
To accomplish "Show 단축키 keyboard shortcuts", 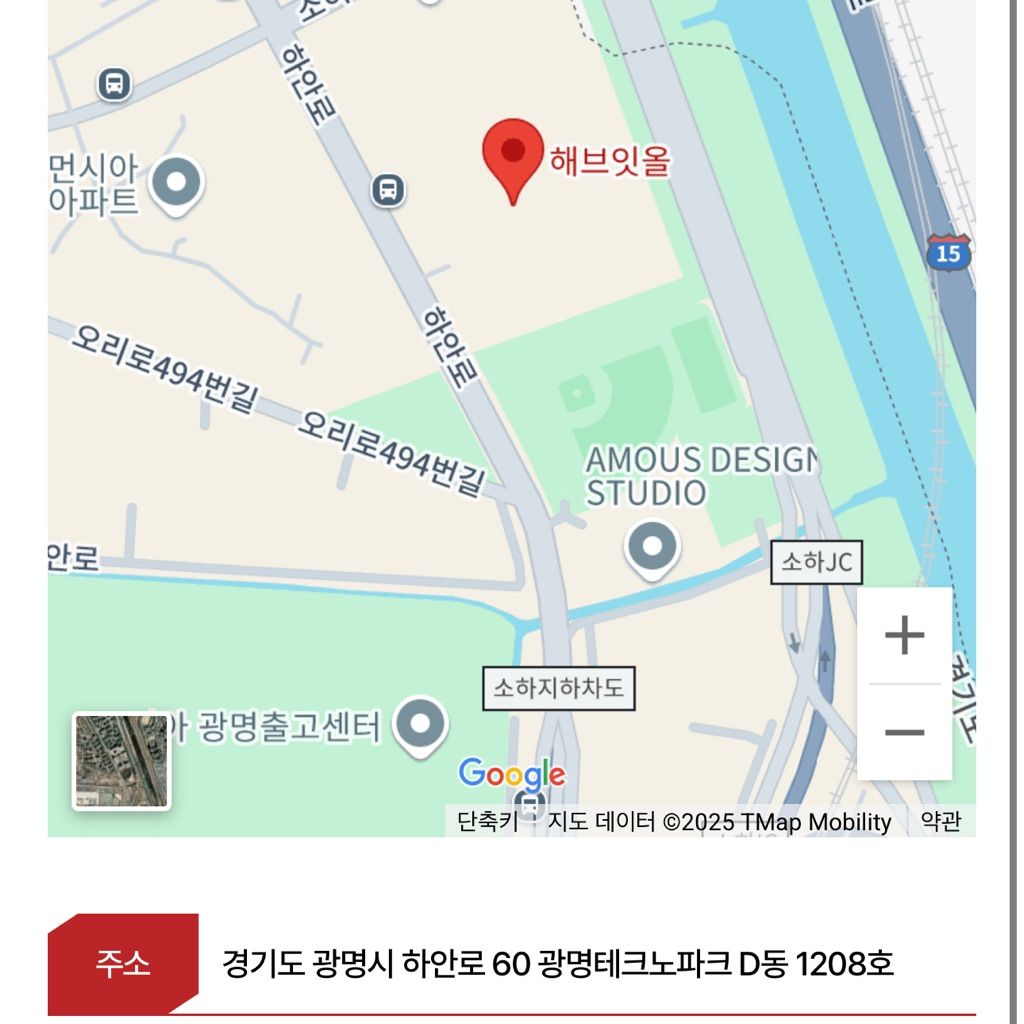I will [x=487, y=822].
